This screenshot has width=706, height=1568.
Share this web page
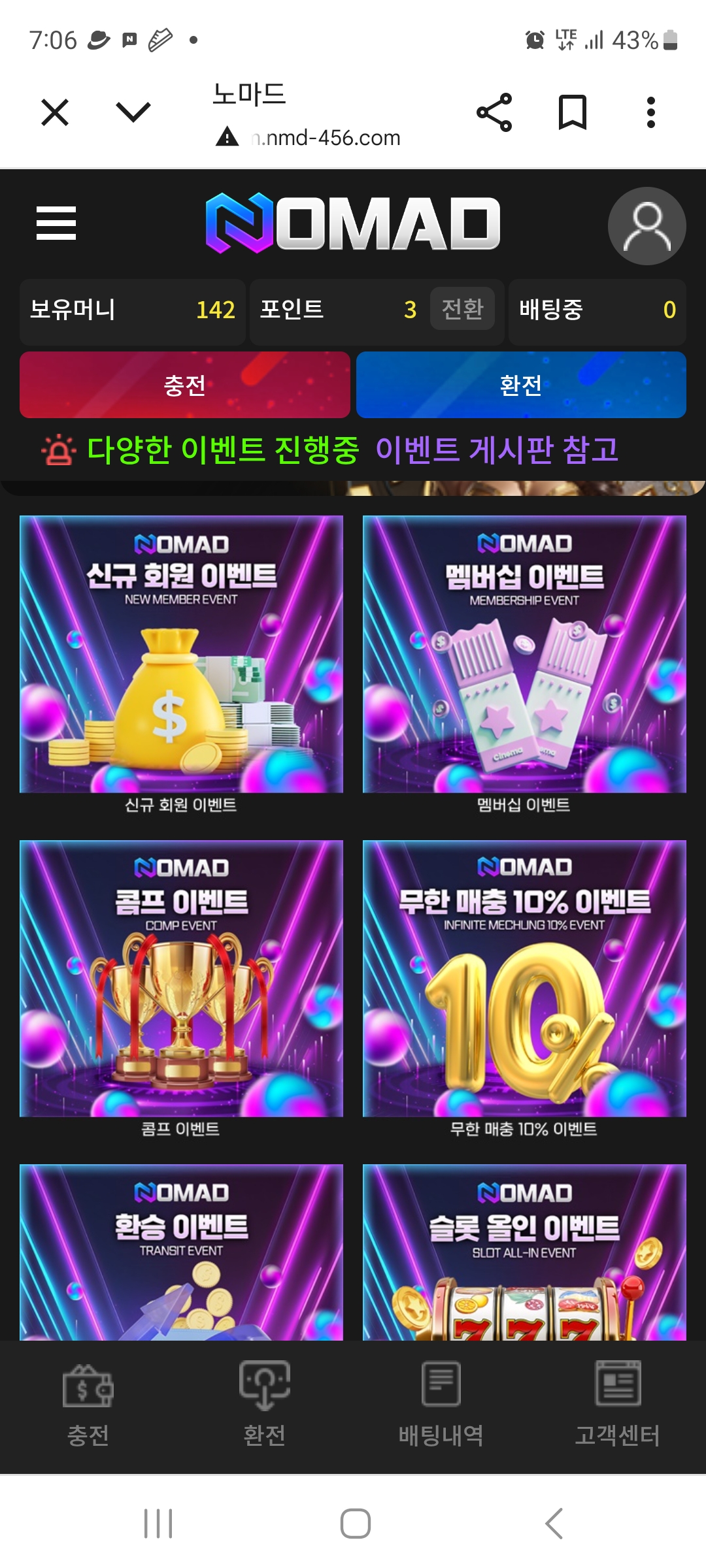(x=494, y=112)
